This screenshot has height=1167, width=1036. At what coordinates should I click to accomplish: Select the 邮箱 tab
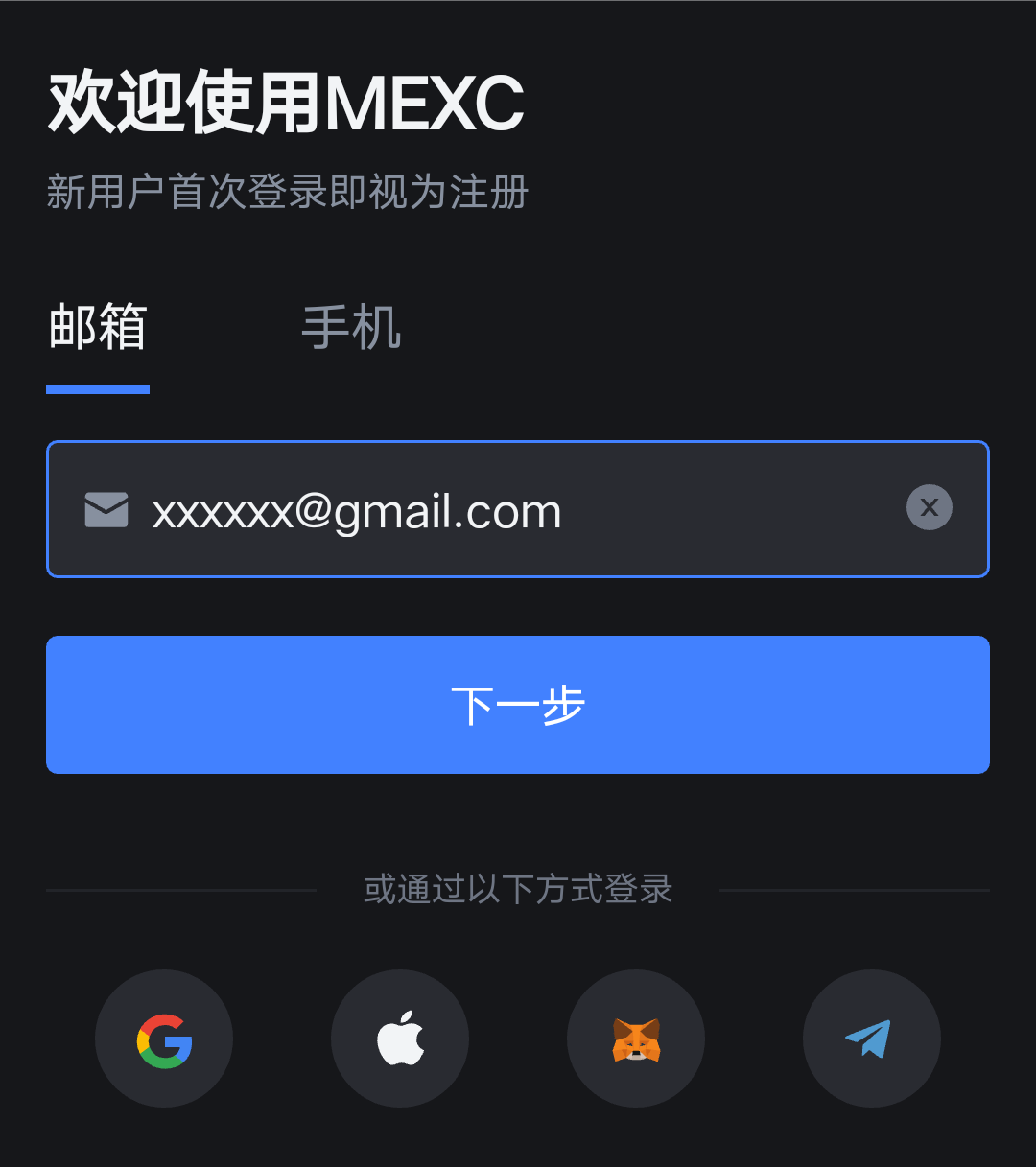coord(98,328)
